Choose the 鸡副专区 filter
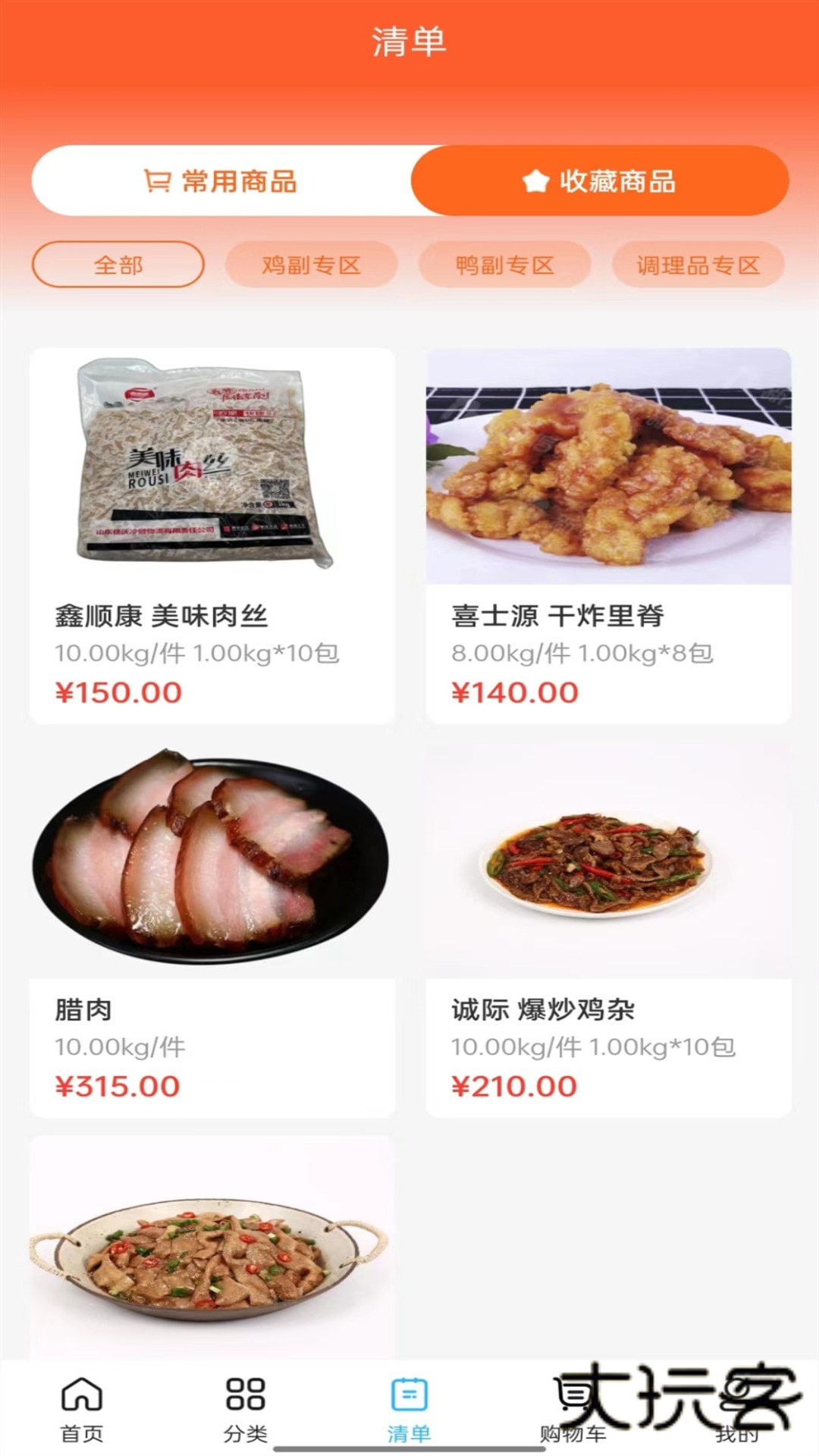 [312, 266]
